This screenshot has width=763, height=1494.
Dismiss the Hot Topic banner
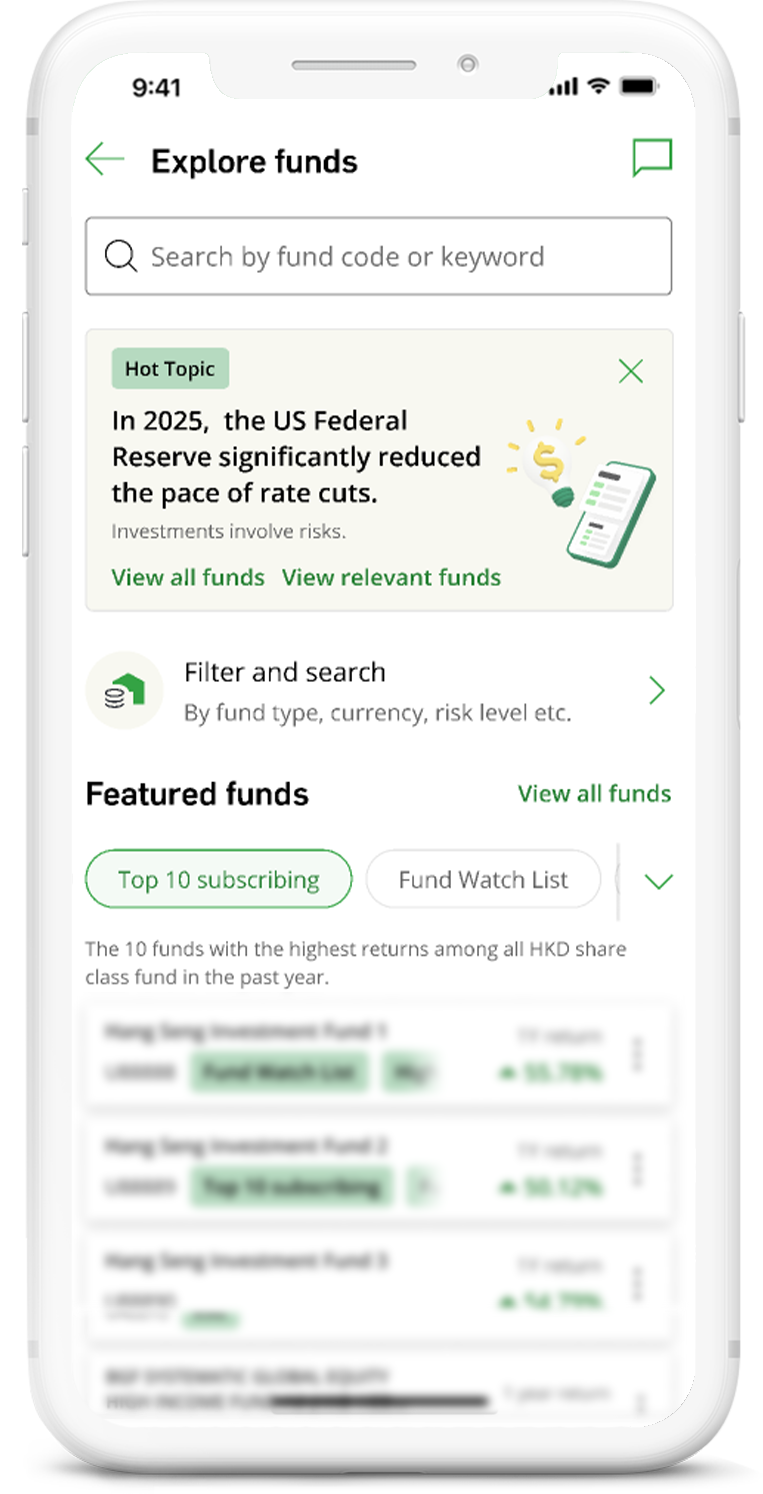(631, 372)
